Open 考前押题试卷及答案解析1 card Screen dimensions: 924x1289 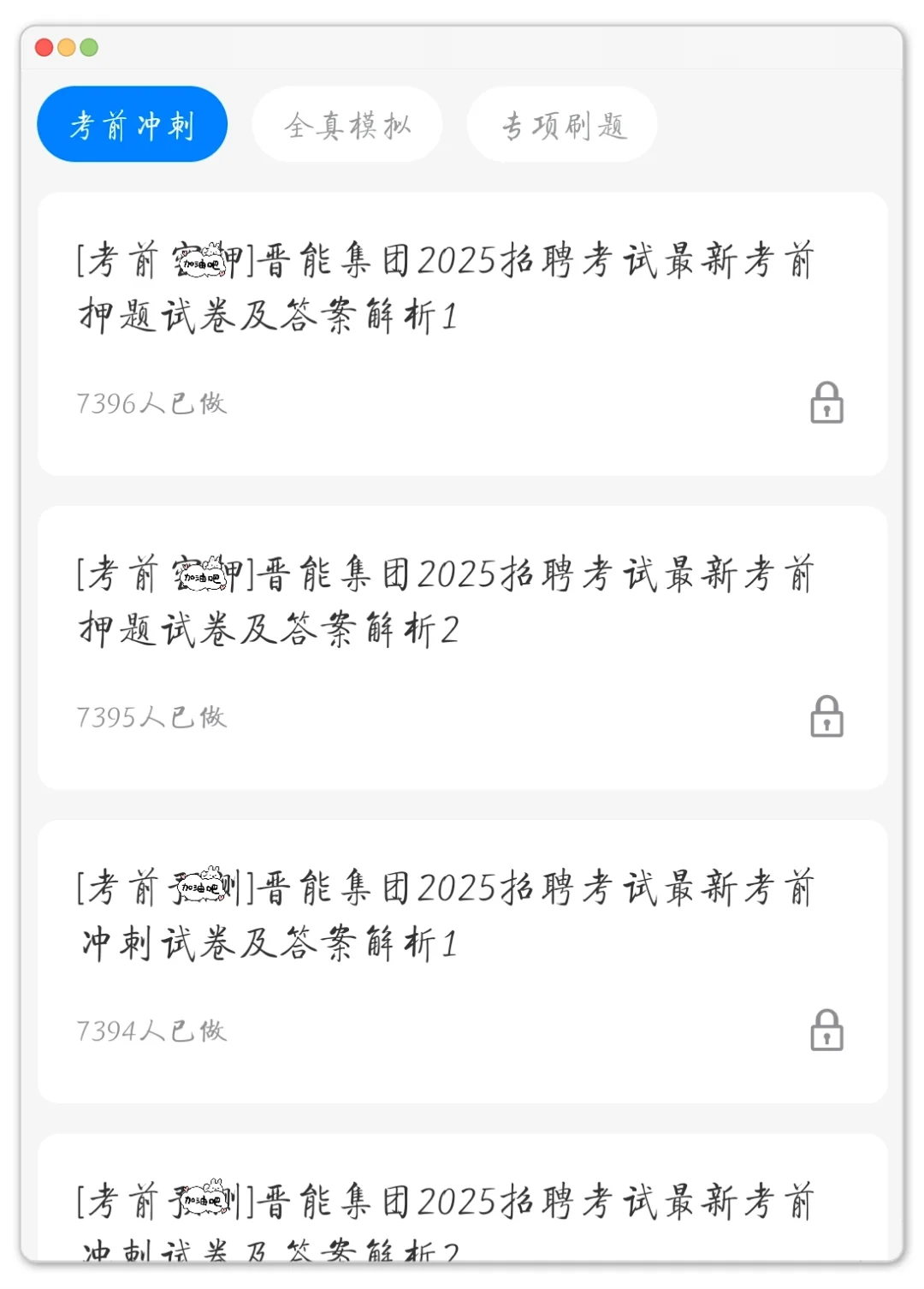tap(462, 334)
